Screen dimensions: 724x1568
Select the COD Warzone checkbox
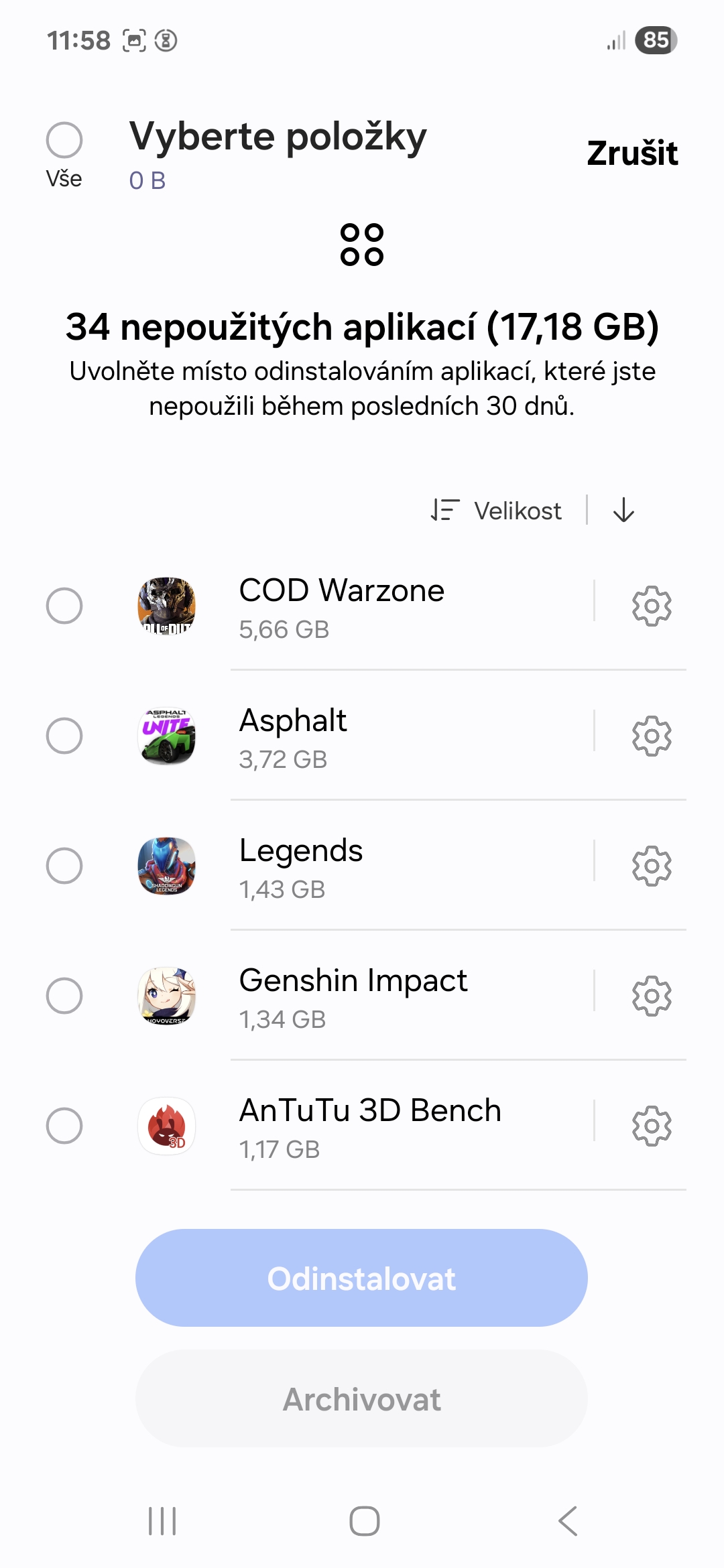(64, 606)
